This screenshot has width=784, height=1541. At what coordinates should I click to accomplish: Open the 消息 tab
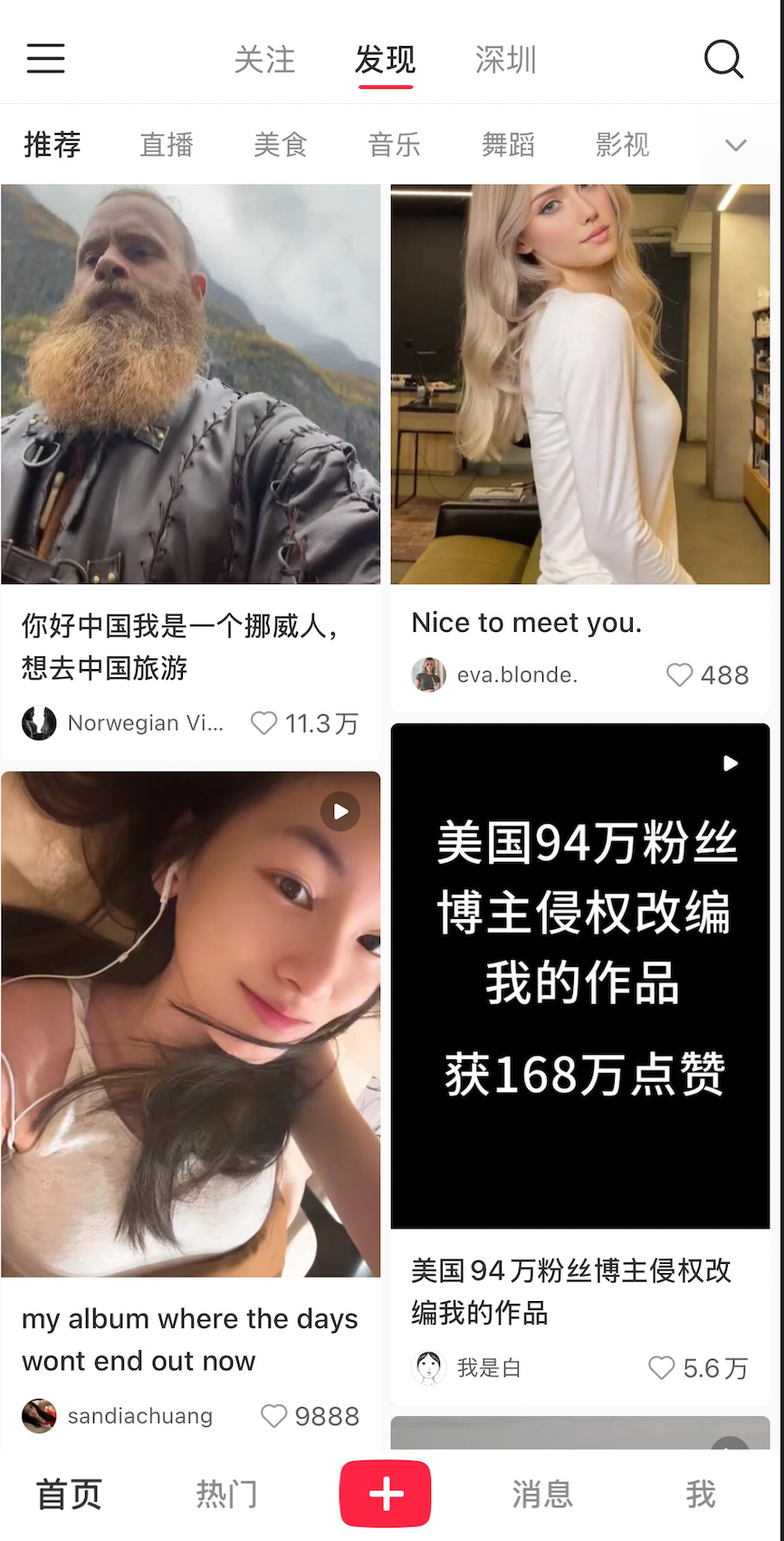coord(542,1494)
